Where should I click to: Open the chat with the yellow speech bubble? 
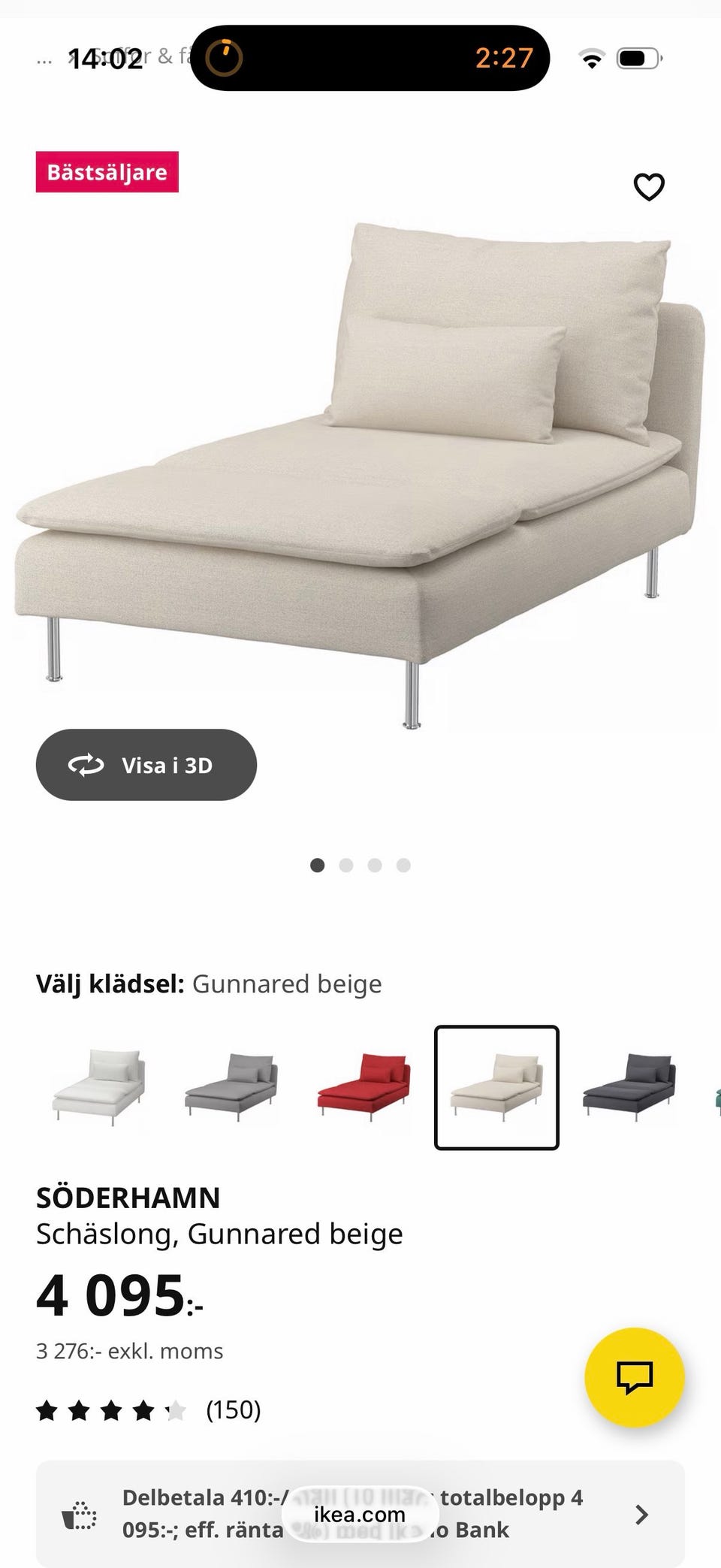[635, 1375]
